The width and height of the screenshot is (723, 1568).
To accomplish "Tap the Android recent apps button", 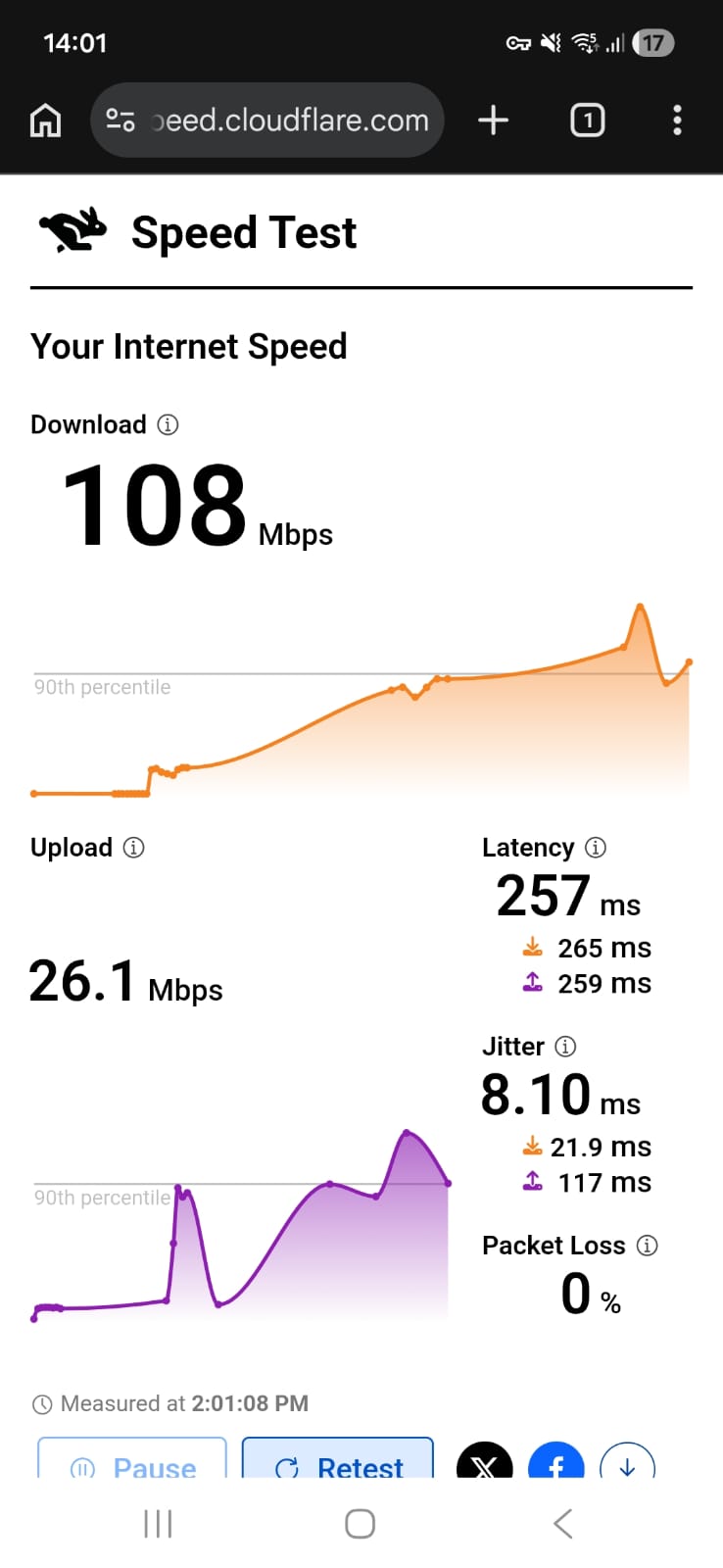I will click(158, 1523).
